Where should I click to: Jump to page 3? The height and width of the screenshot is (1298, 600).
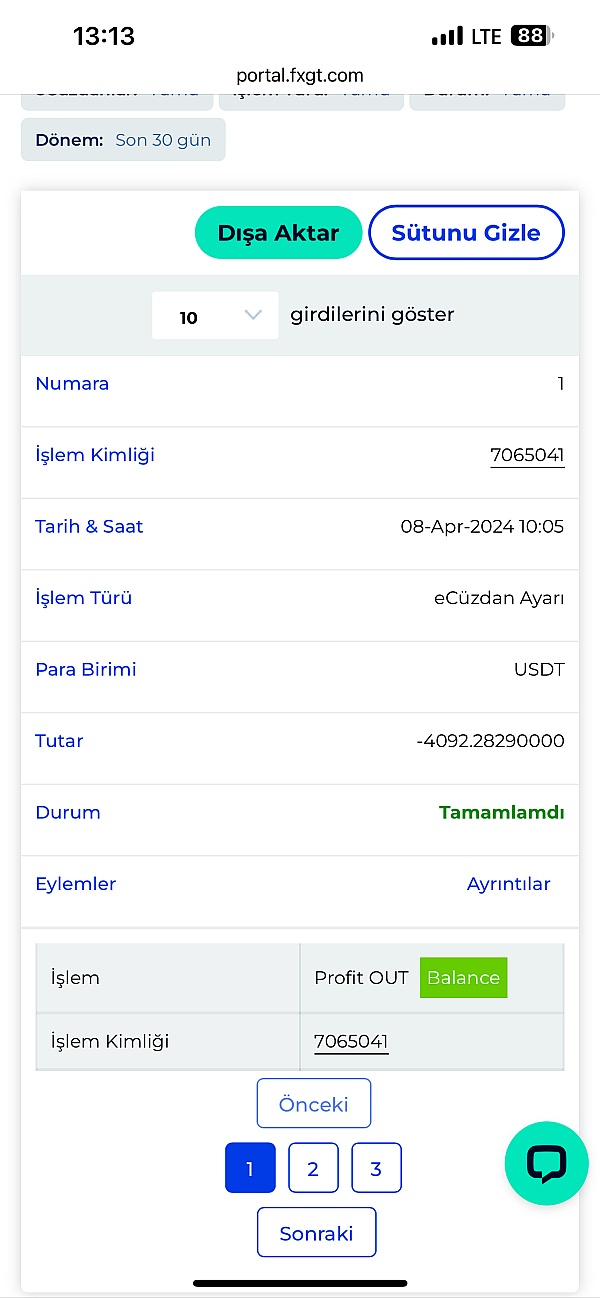click(x=376, y=1168)
